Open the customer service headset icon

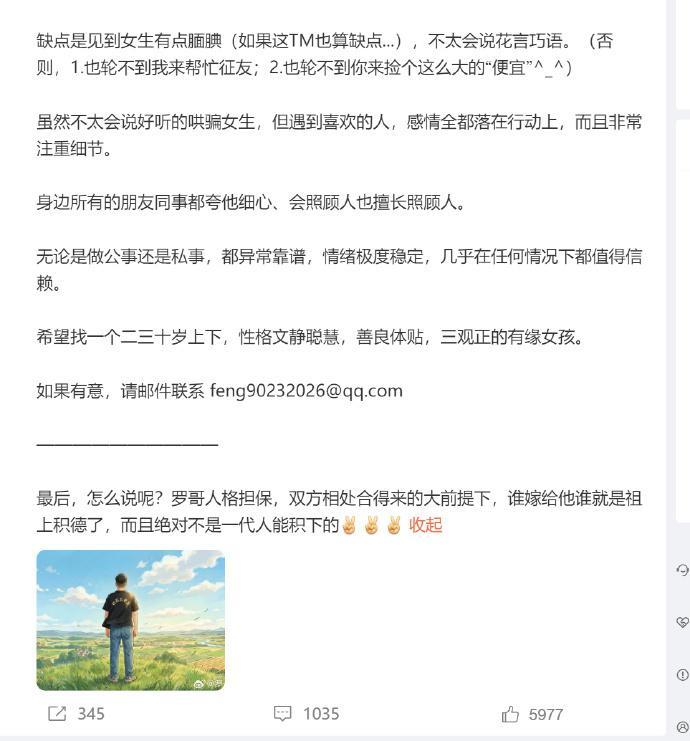(682, 570)
